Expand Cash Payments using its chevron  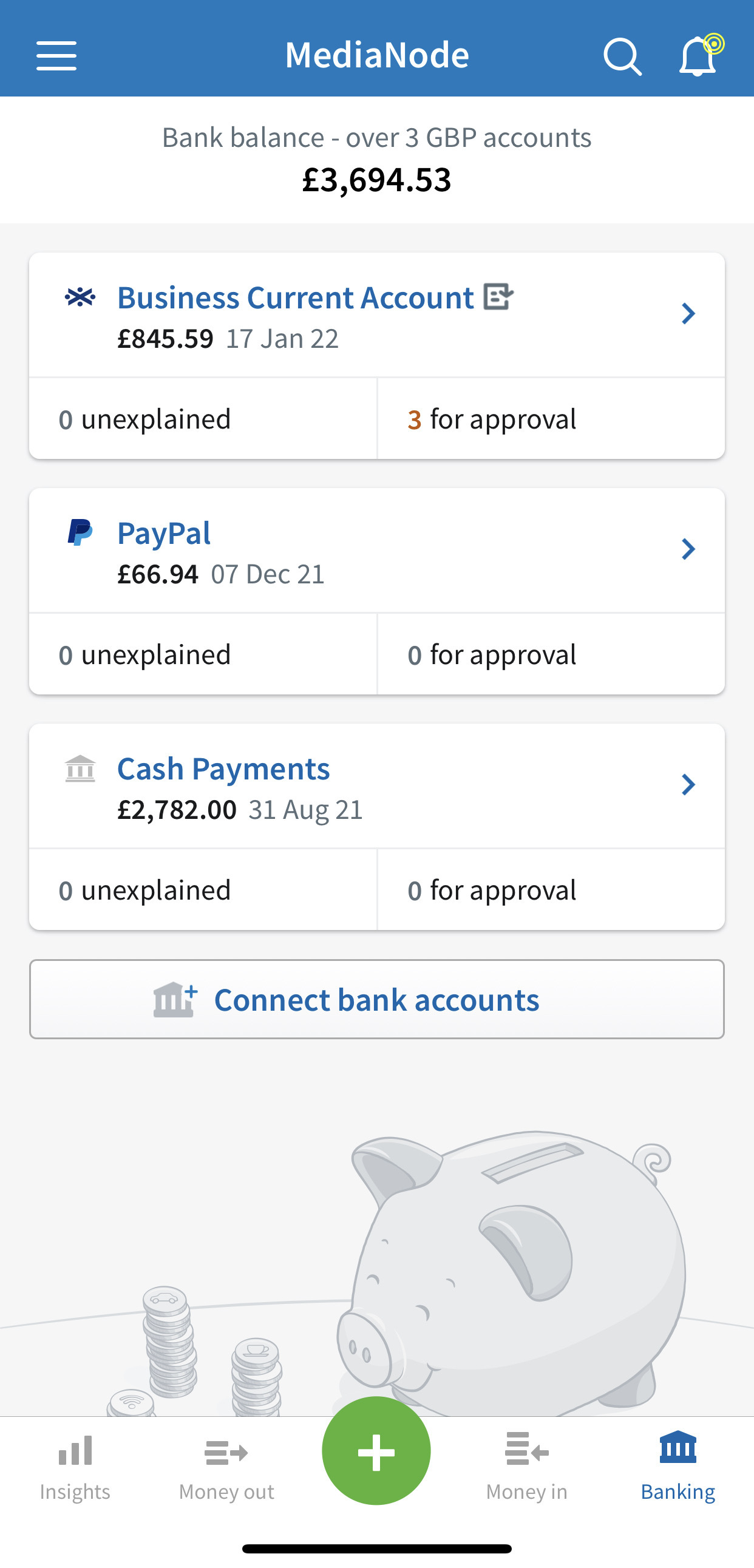[x=688, y=785]
